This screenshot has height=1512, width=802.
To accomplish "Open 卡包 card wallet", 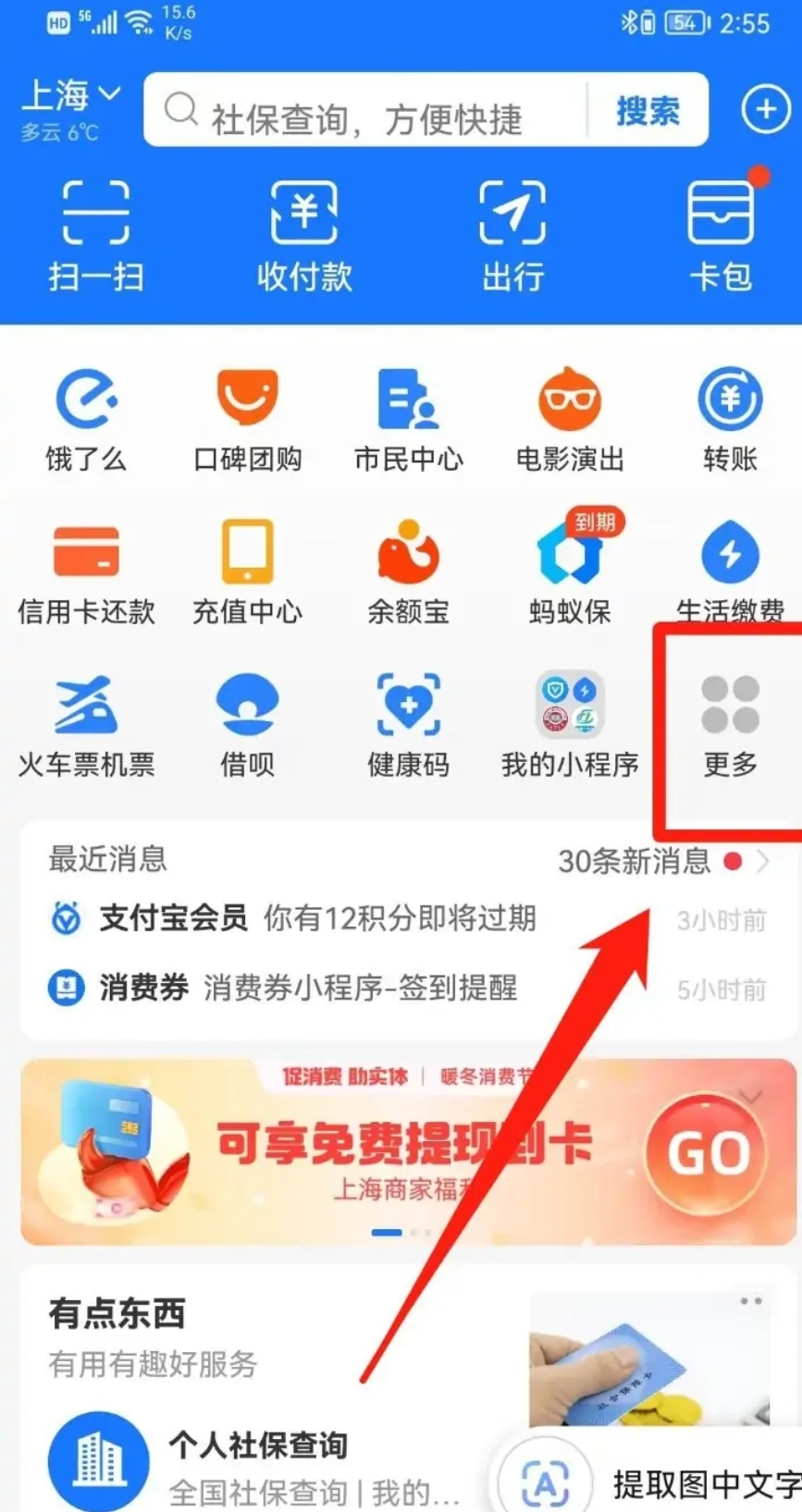I will 721,235.
